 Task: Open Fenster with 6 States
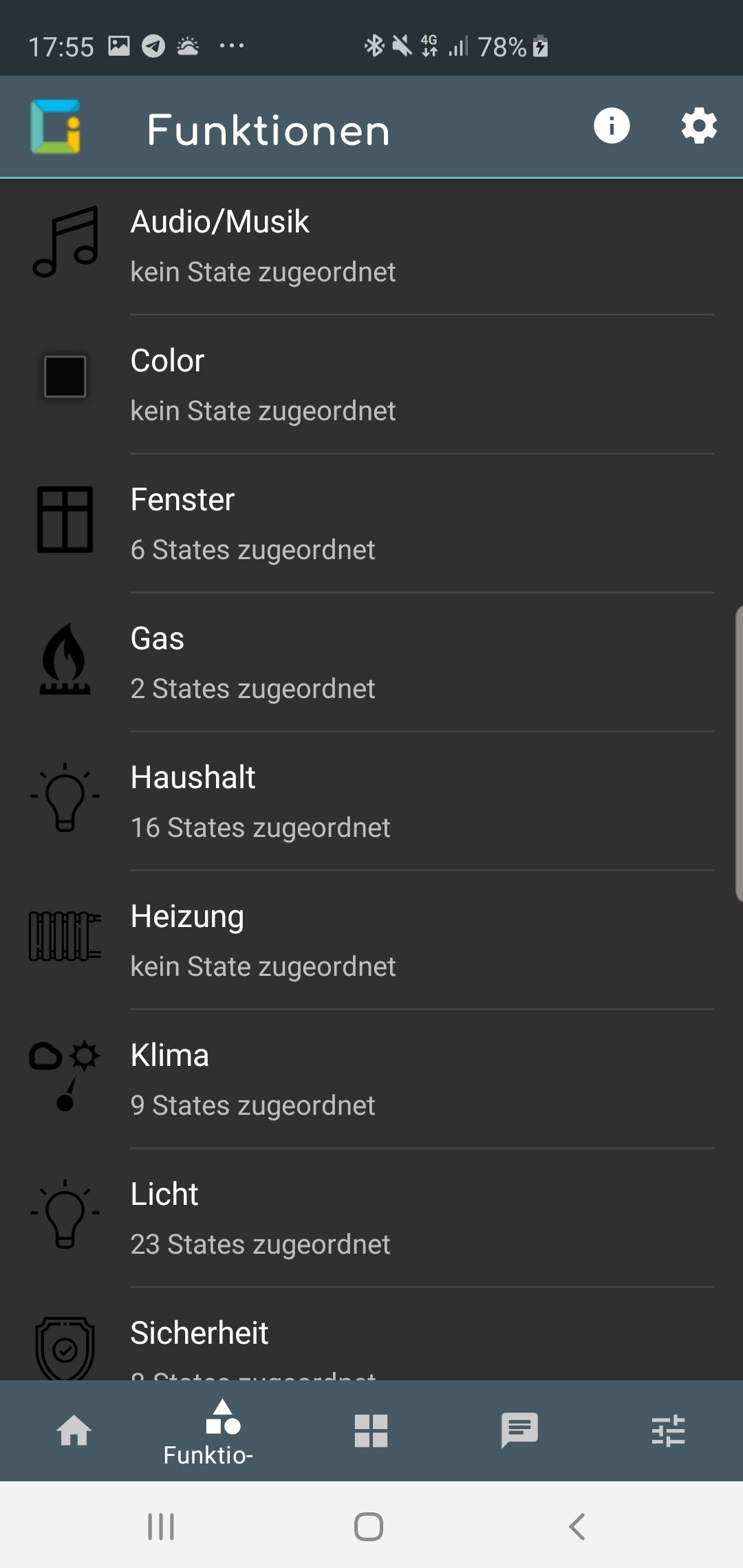click(371, 523)
